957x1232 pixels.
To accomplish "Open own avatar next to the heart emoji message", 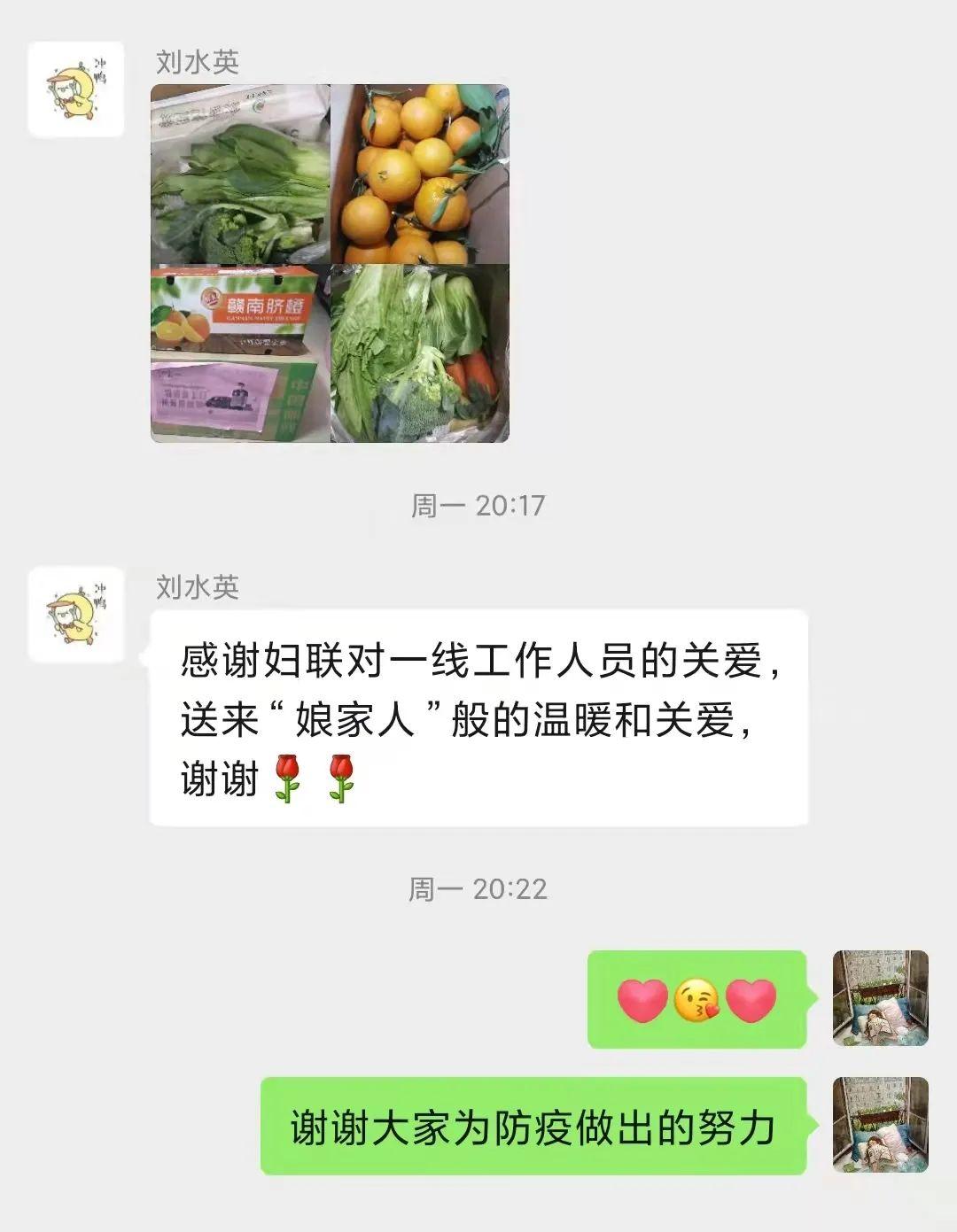I will click(x=880, y=998).
